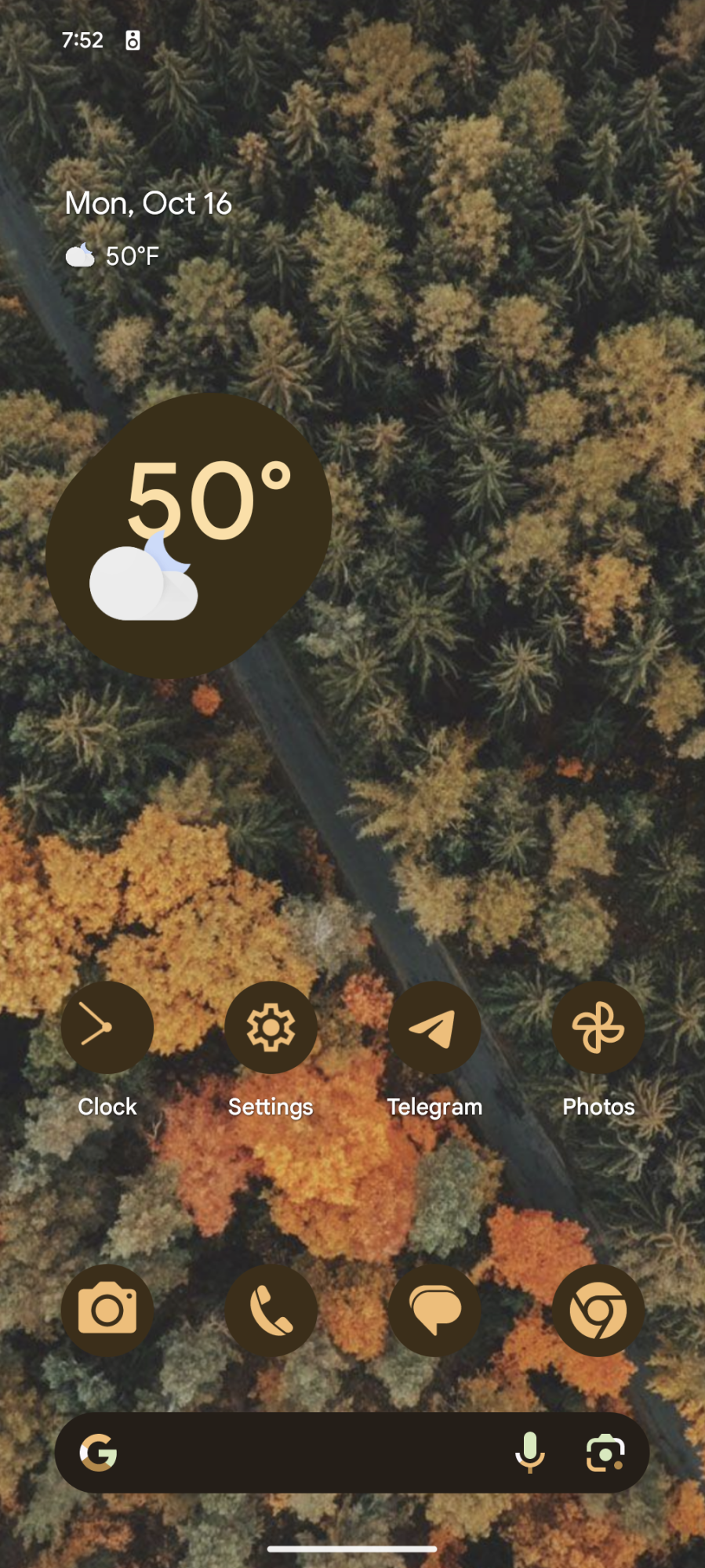Open Telegram
Screen dimensions: 705x1568
(x=434, y=1027)
